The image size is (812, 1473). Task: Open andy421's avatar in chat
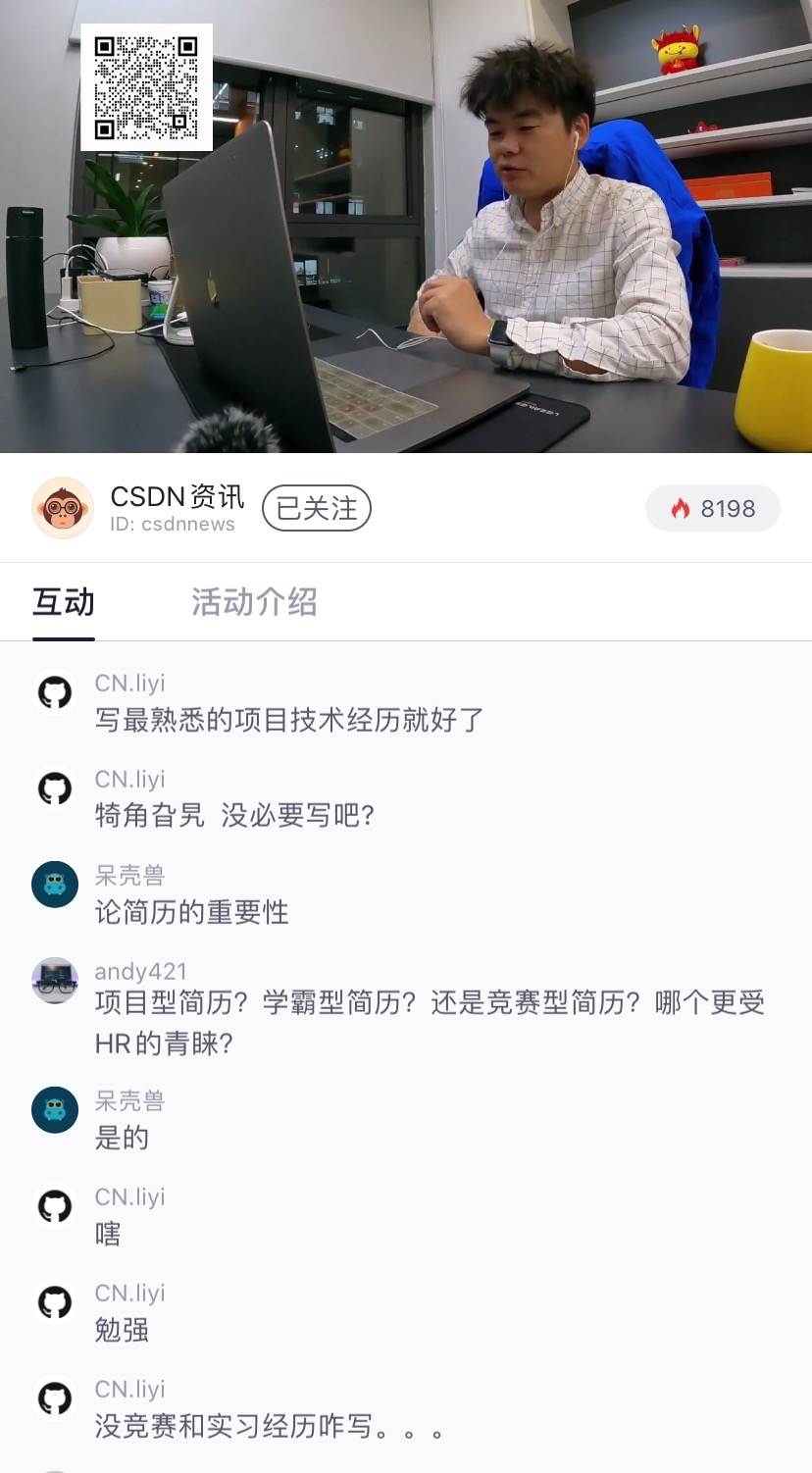[x=55, y=980]
